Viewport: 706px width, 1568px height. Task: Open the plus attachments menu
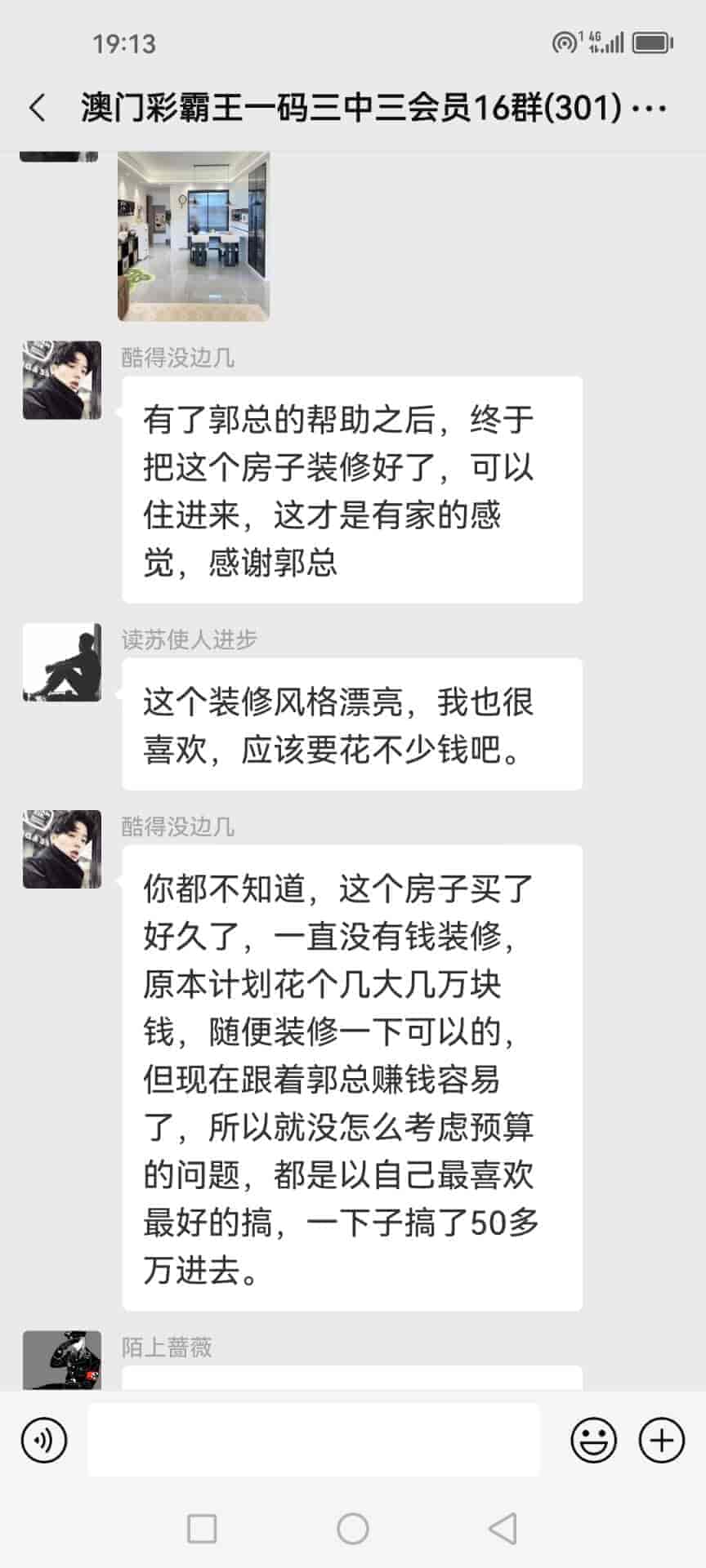[x=661, y=1440]
